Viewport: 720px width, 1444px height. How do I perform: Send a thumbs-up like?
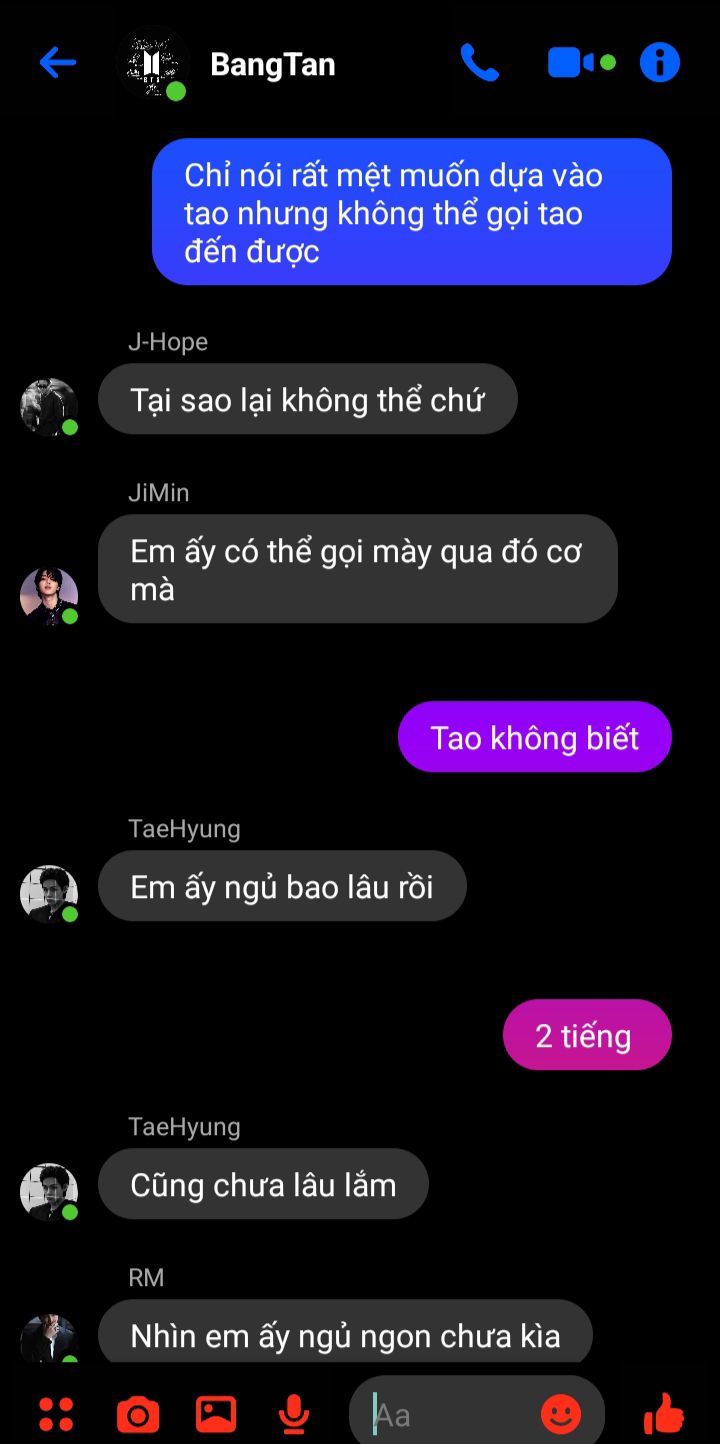pyautogui.click(x=663, y=1414)
